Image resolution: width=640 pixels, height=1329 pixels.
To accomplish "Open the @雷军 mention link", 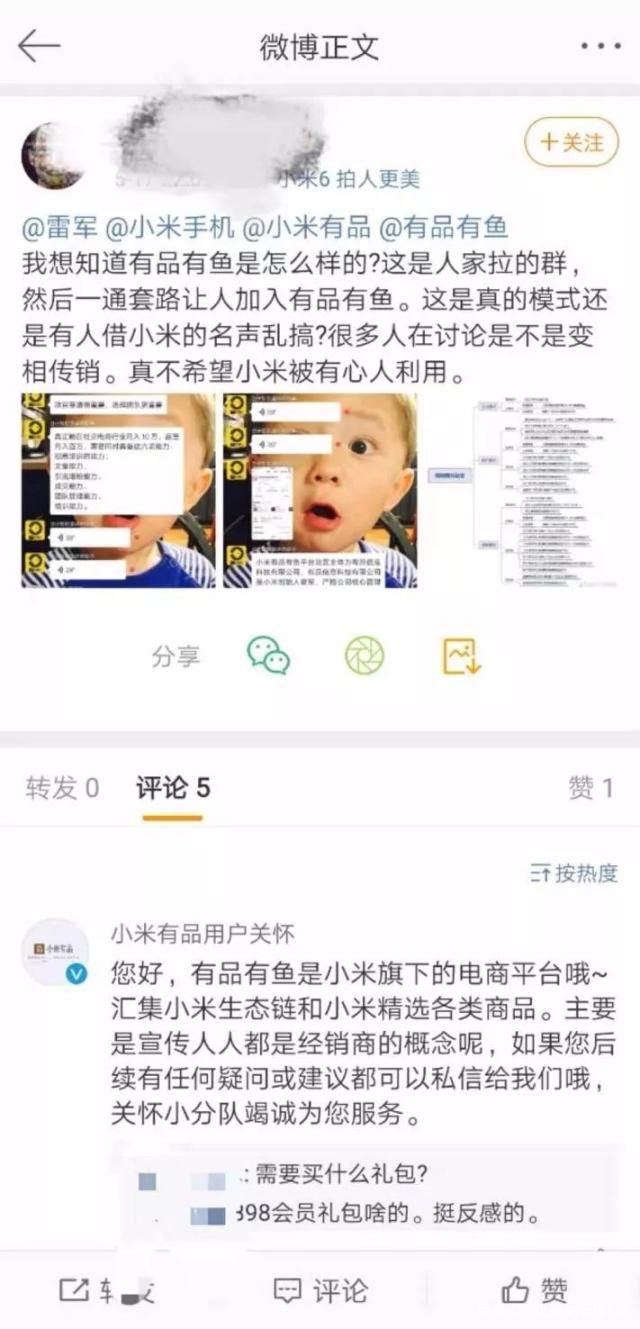I will pyautogui.click(x=61, y=228).
